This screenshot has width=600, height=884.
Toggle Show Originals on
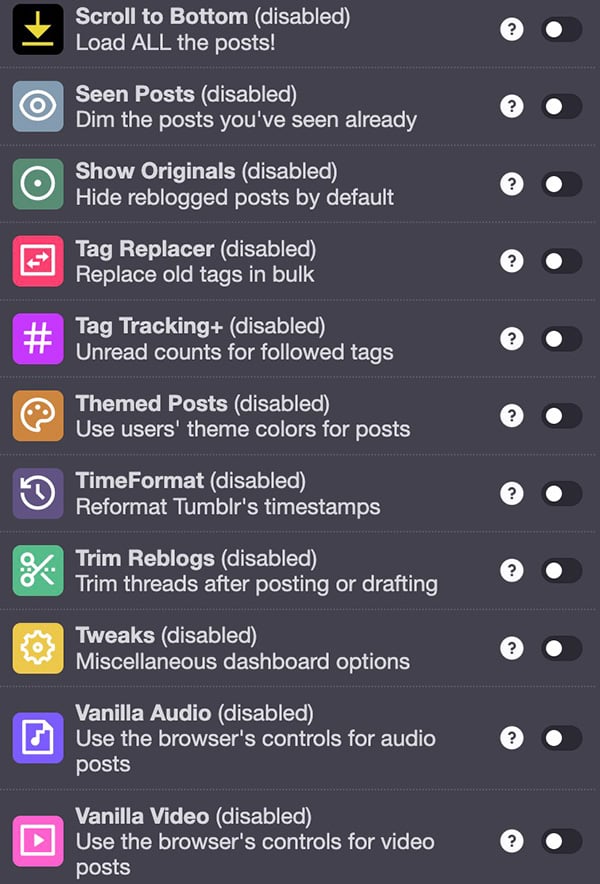click(x=561, y=183)
